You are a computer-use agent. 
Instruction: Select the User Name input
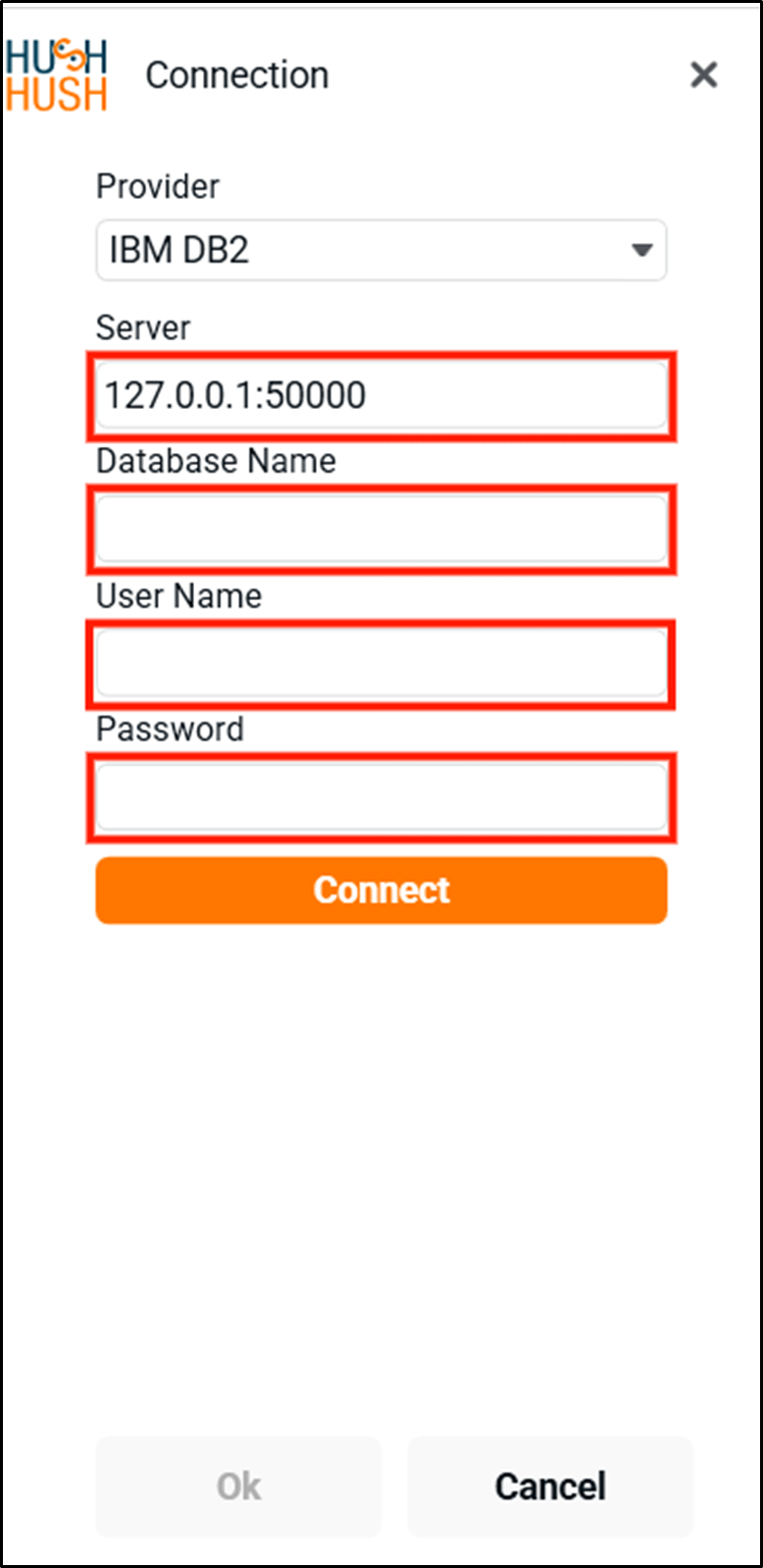[381, 664]
